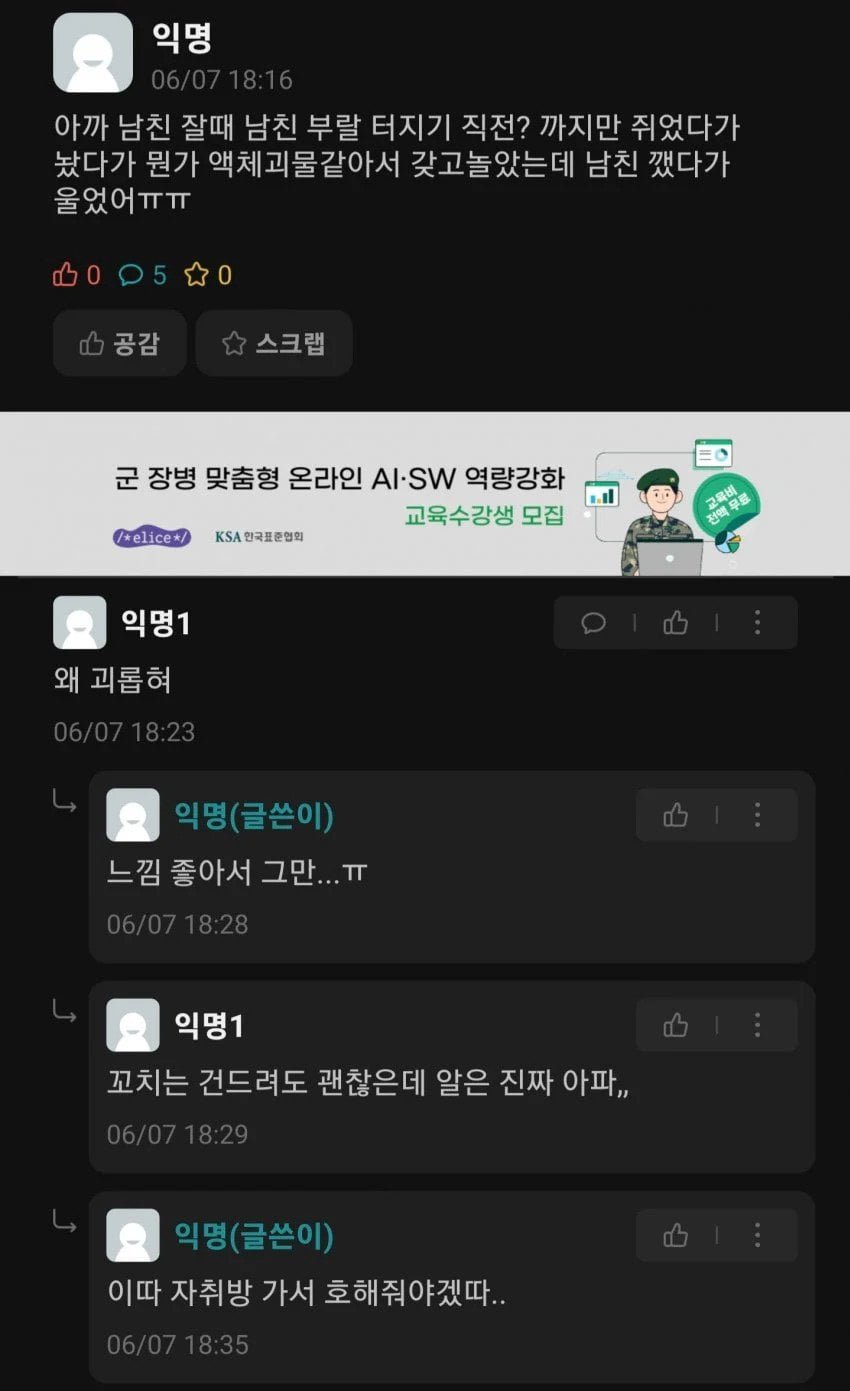Image resolution: width=850 pixels, height=1391 pixels.
Task: Like the 18:28 reply from 익명(글쓴이)
Action: click(x=676, y=815)
